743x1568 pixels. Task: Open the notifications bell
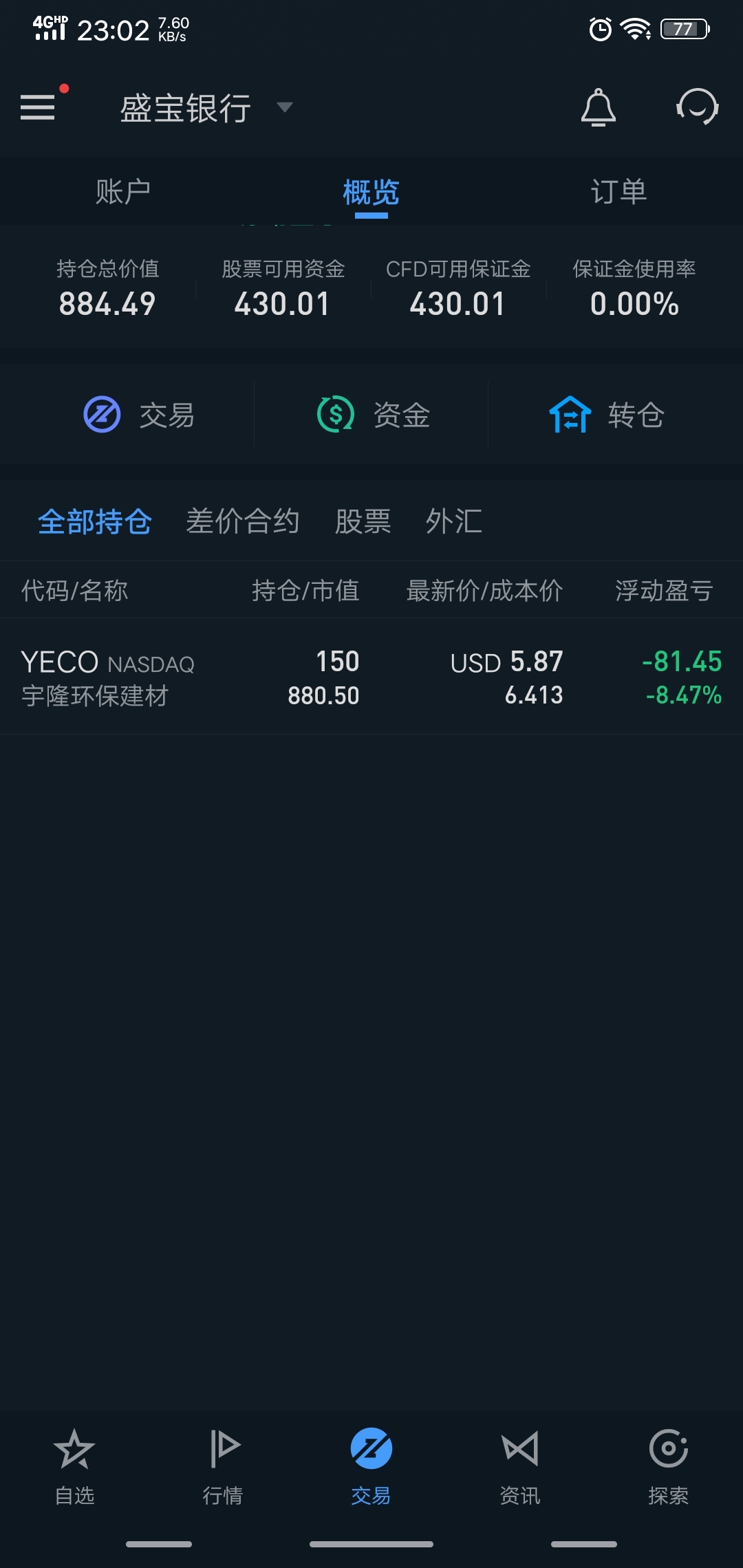[598, 107]
